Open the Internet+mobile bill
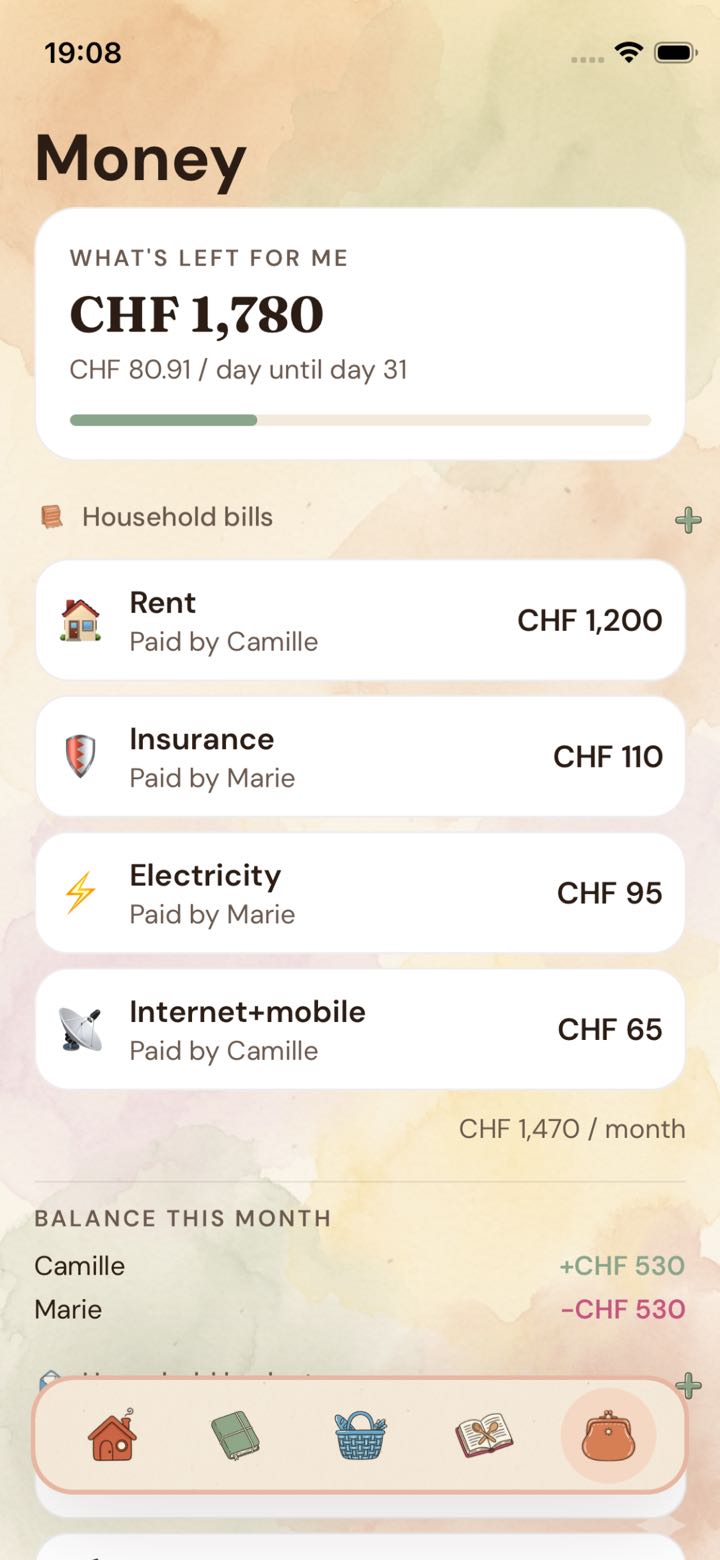The image size is (720, 1560). pyautogui.click(x=360, y=1029)
